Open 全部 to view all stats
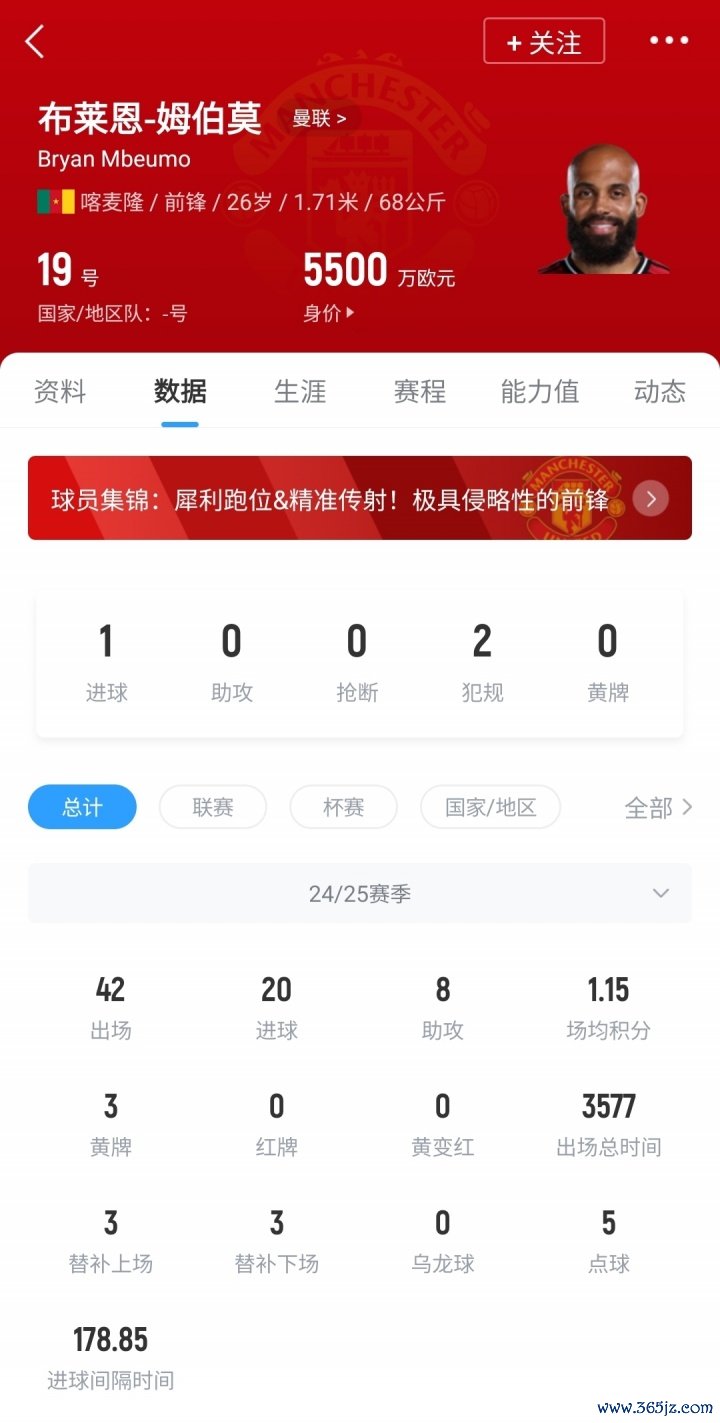Image resolution: width=720 pixels, height=1423 pixels. tap(657, 807)
